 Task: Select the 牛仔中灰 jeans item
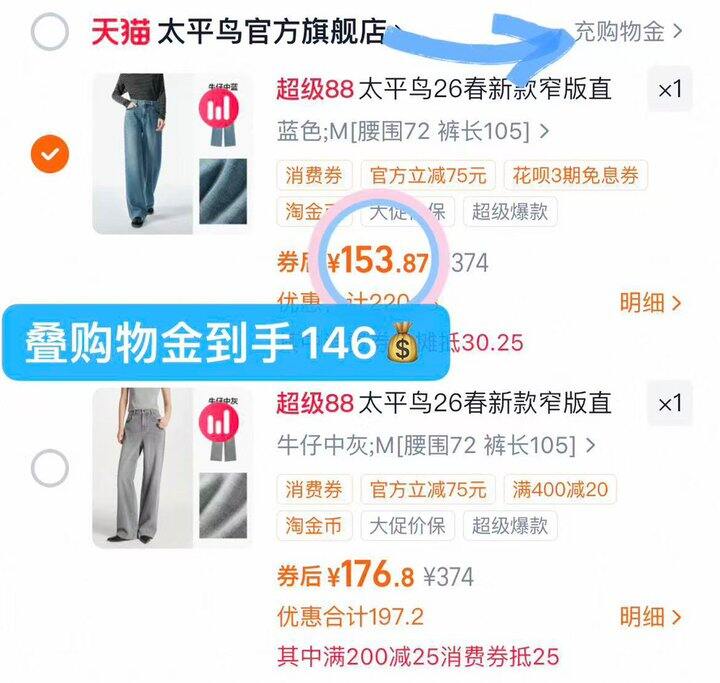(50, 468)
